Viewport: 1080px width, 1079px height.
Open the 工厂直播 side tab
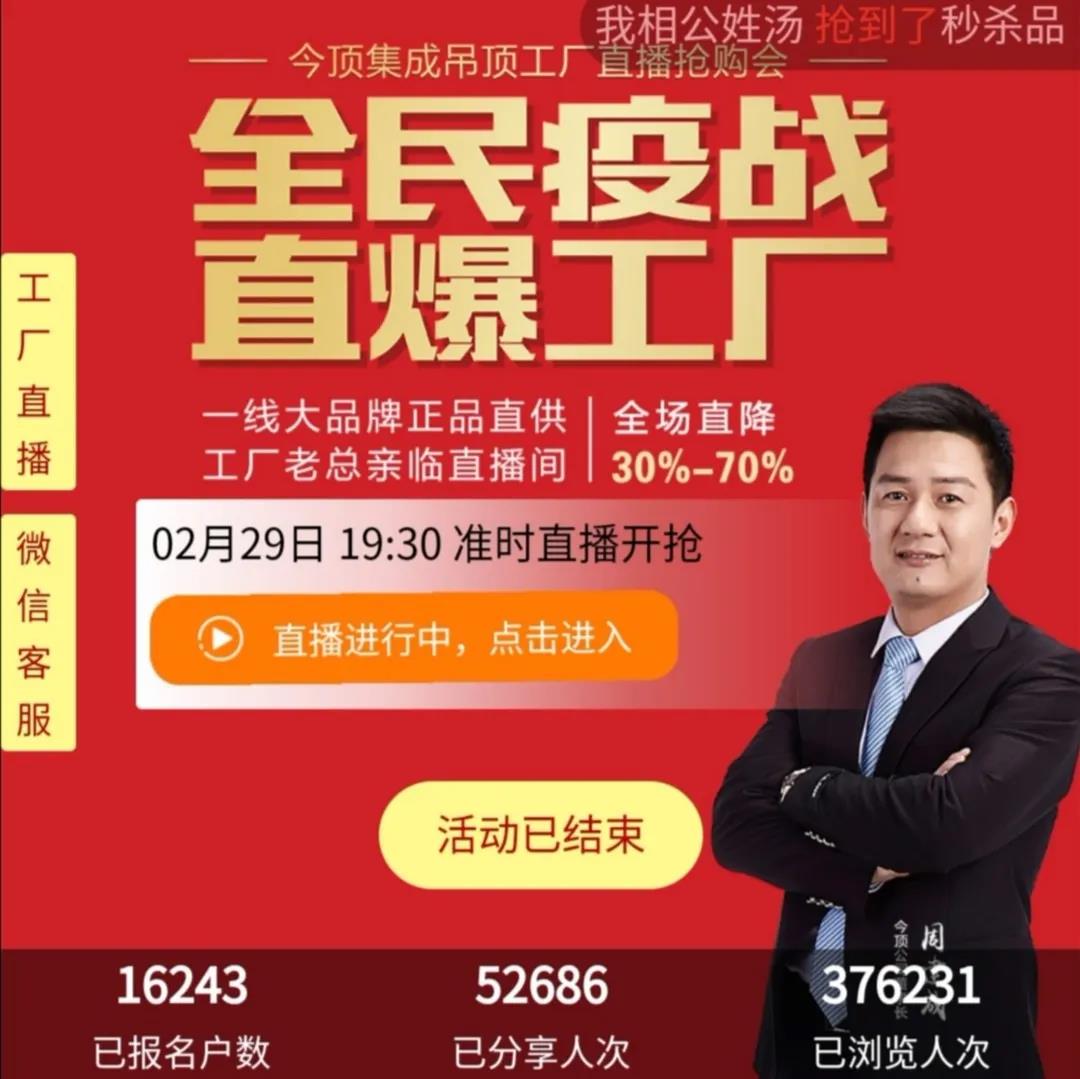(38, 372)
